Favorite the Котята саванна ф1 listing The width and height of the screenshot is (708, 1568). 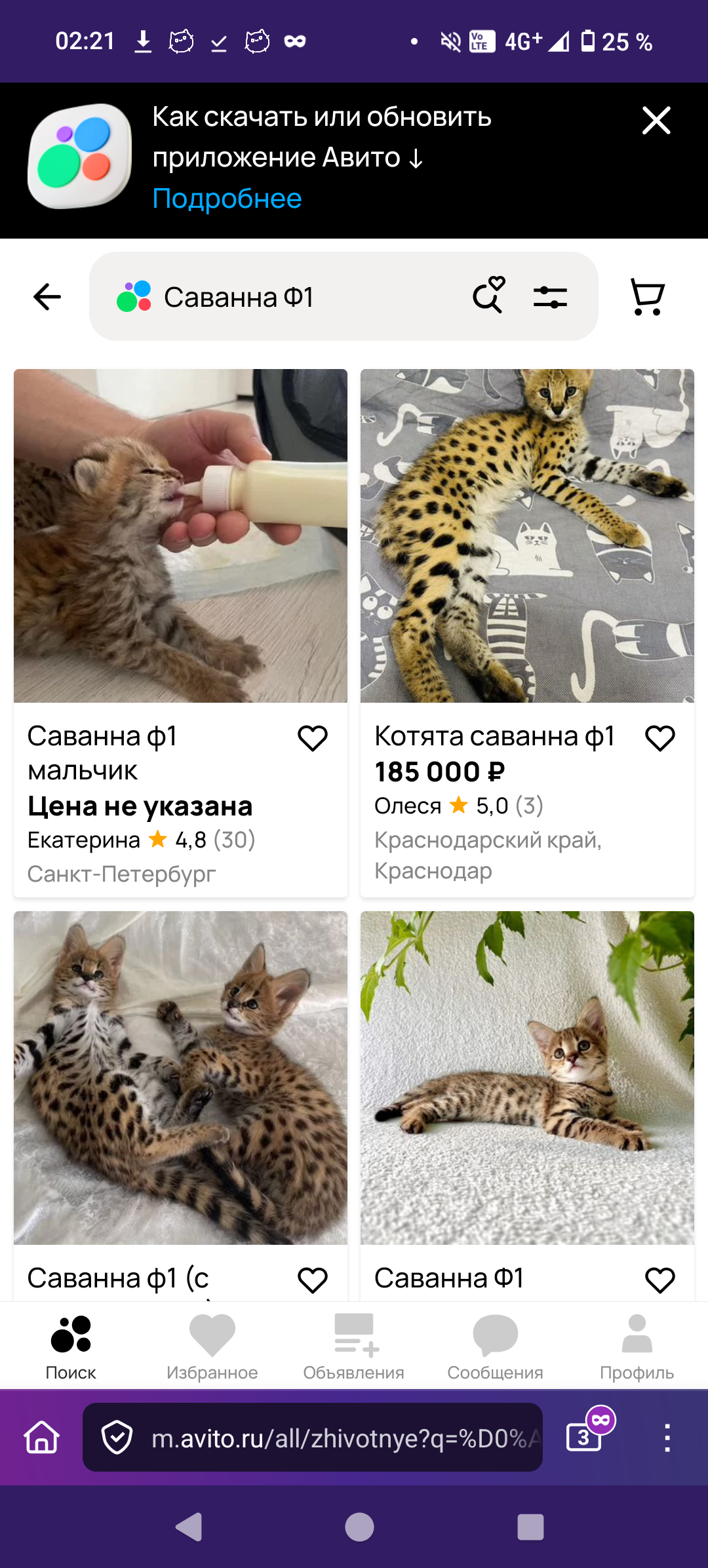pyautogui.click(x=660, y=739)
